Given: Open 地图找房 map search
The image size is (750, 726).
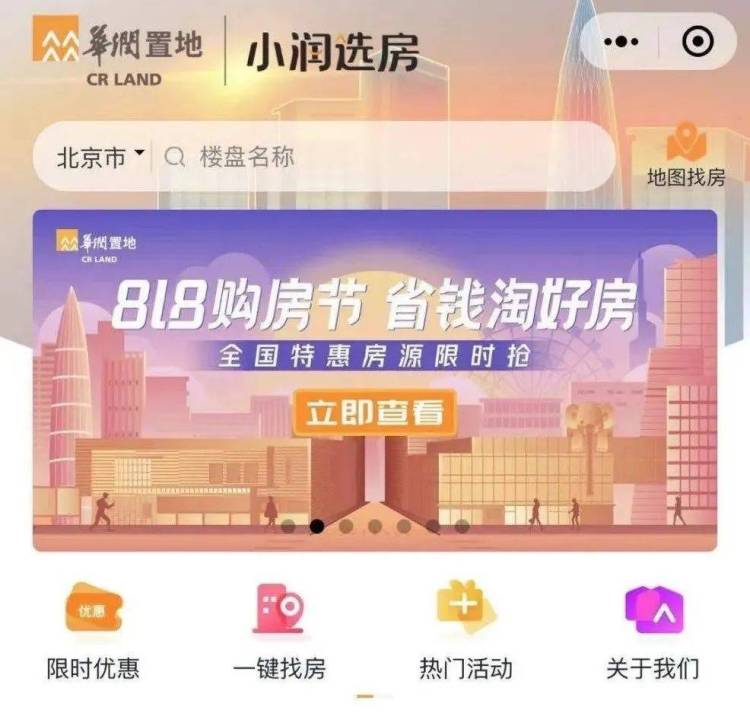Looking at the screenshot, I should pos(686,158).
